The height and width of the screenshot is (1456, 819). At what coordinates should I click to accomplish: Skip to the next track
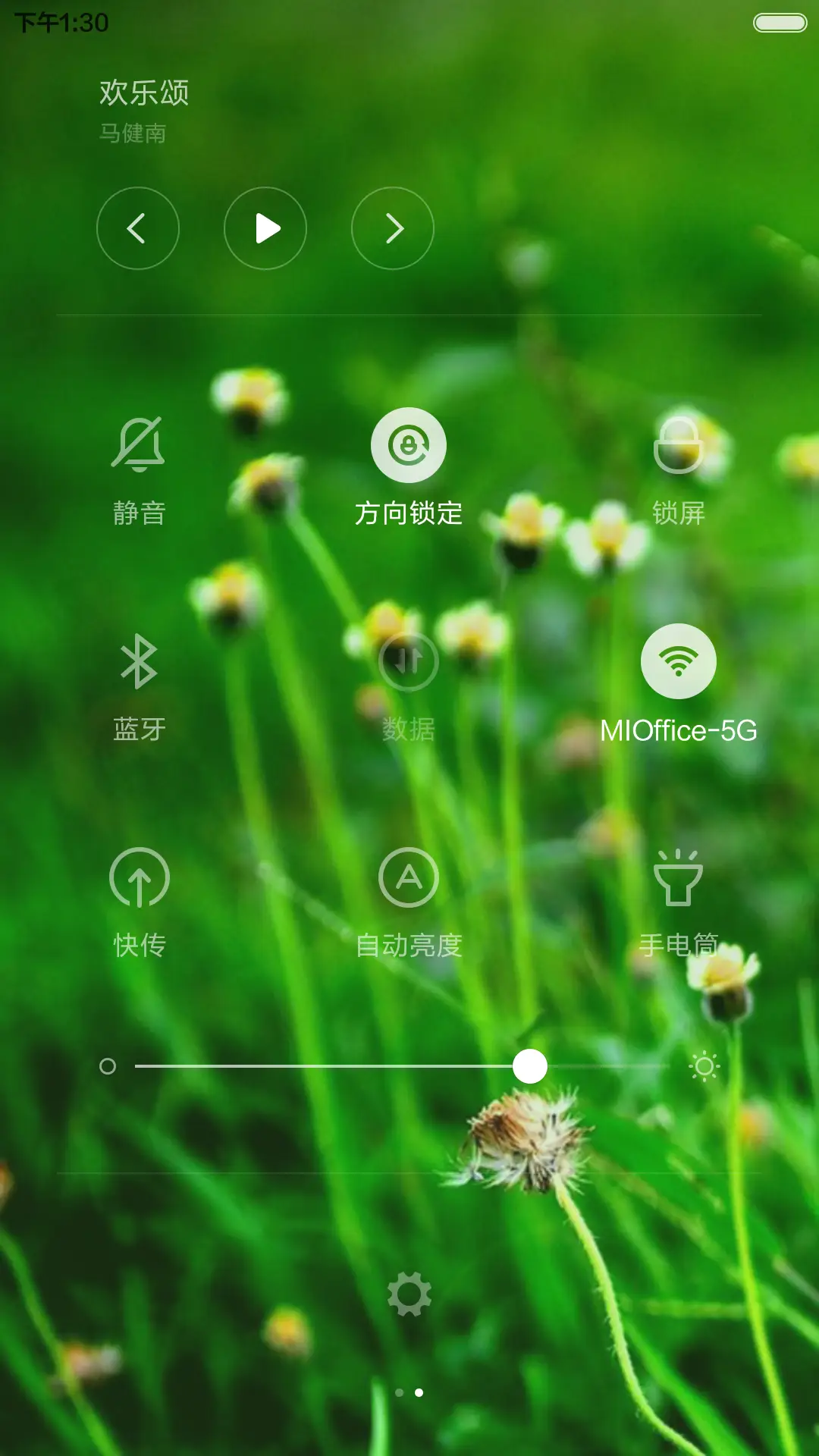pyautogui.click(x=393, y=227)
